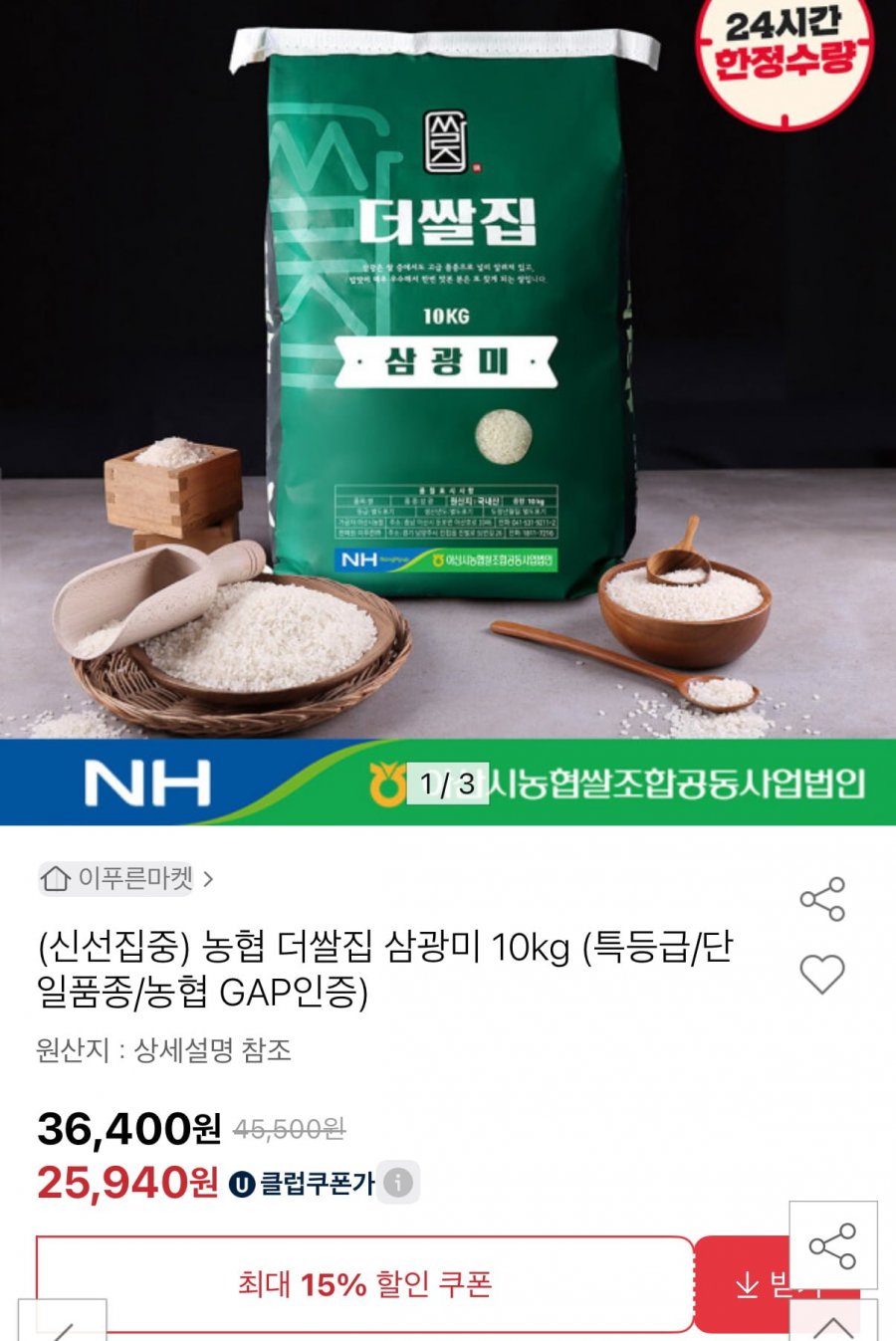This screenshot has height=1341, width=896.
Task: Open info icon next to 클럽쿠폰가
Action: coord(398,1183)
